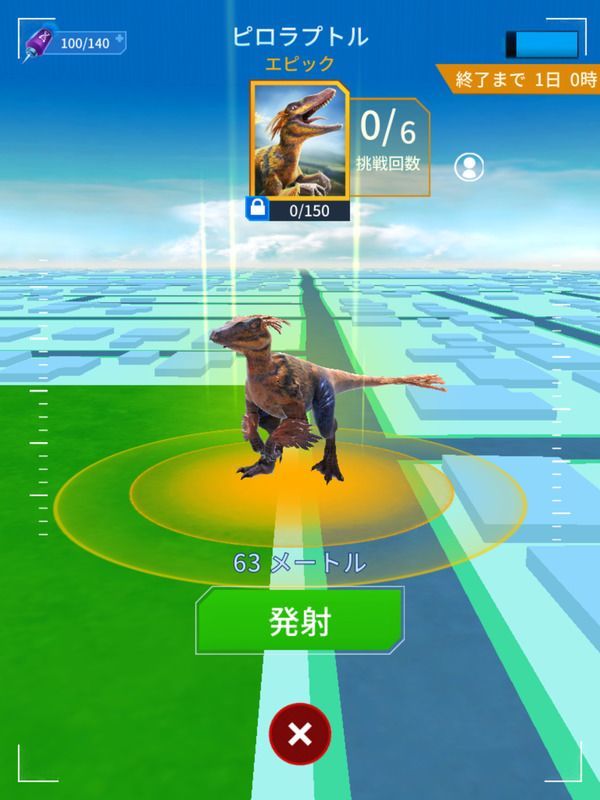Open the ピロラプトル dinosaur card
Screen dimensions: 600x800
coord(299,140)
